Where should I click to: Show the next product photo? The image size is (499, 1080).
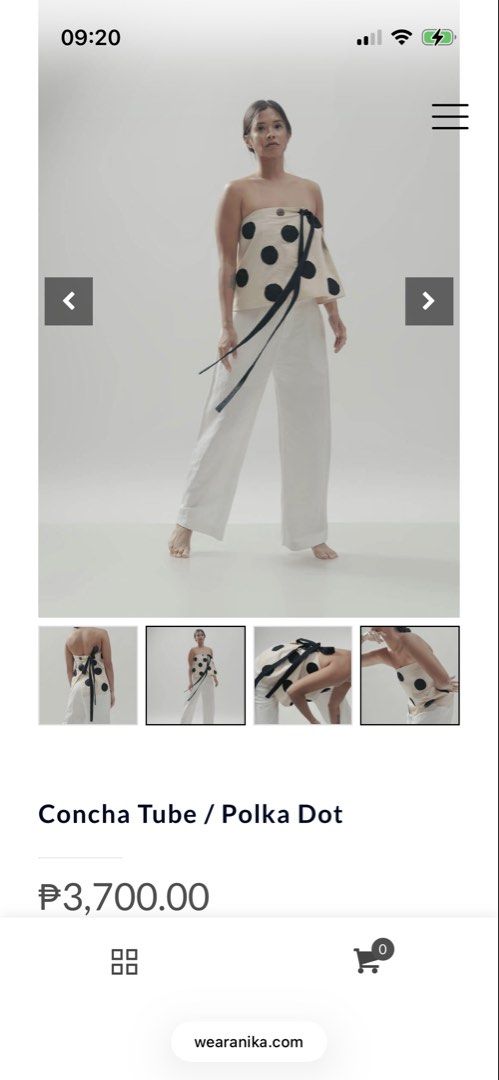click(x=429, y=301)
